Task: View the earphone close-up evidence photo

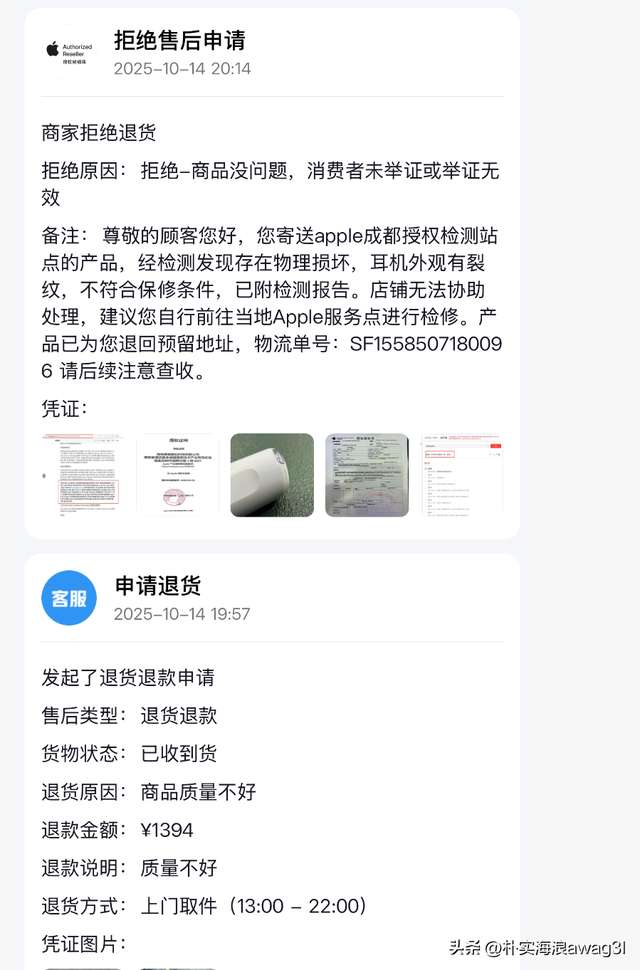Action: (272, 475)
